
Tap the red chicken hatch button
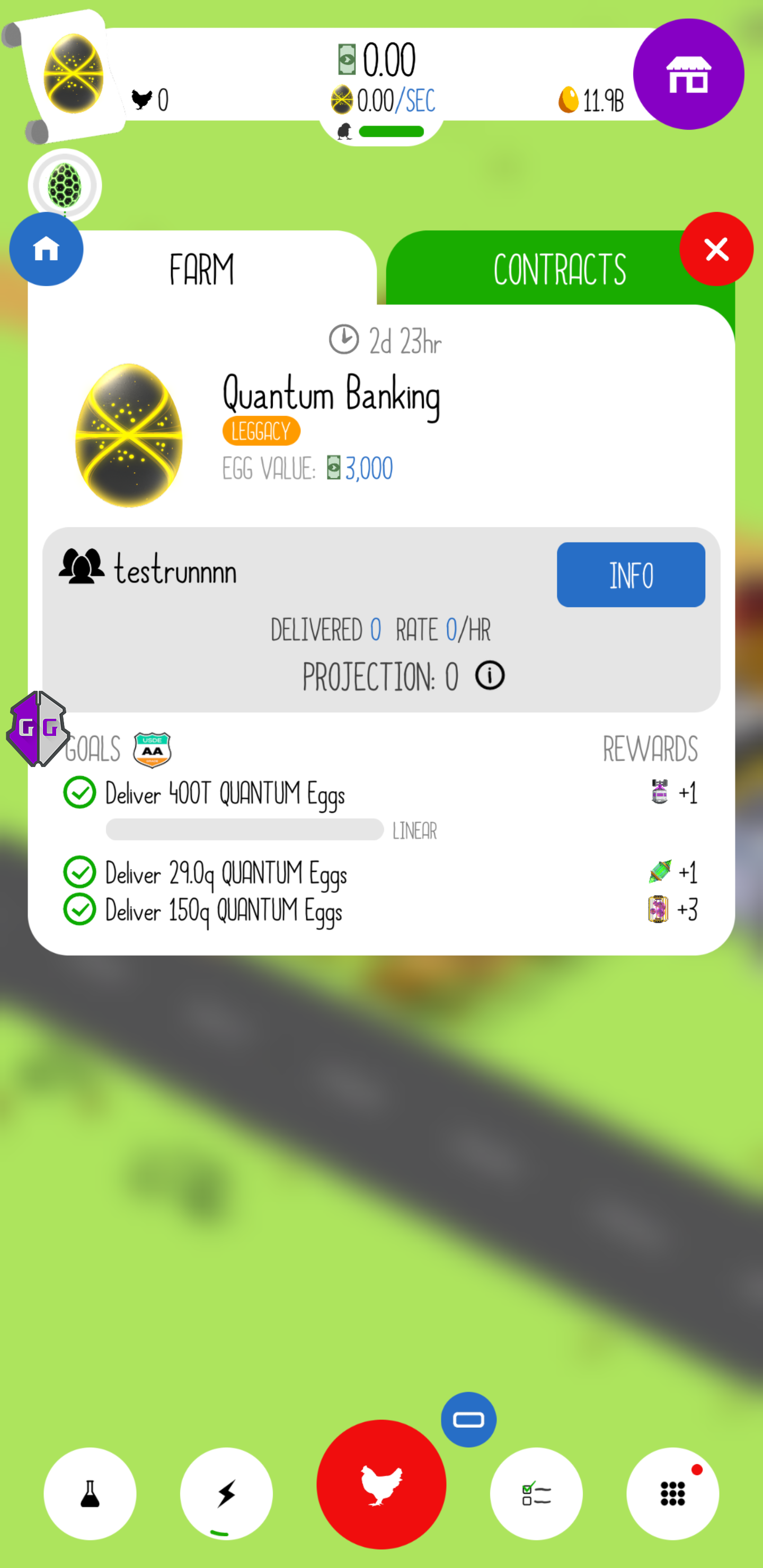[381, 1484]
